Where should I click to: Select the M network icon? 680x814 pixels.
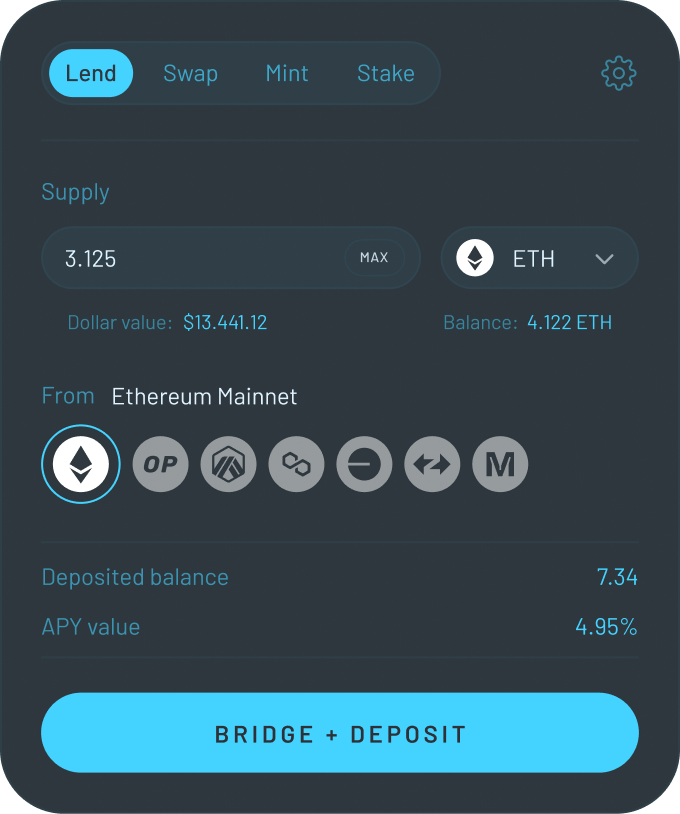click(500, 464)
